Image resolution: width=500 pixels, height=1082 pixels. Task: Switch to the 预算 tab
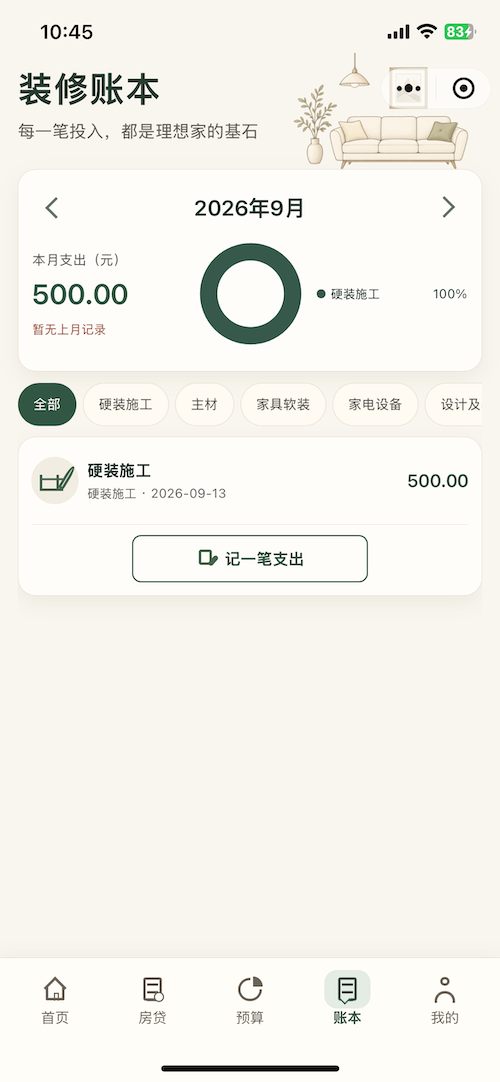coord(250,1000)
